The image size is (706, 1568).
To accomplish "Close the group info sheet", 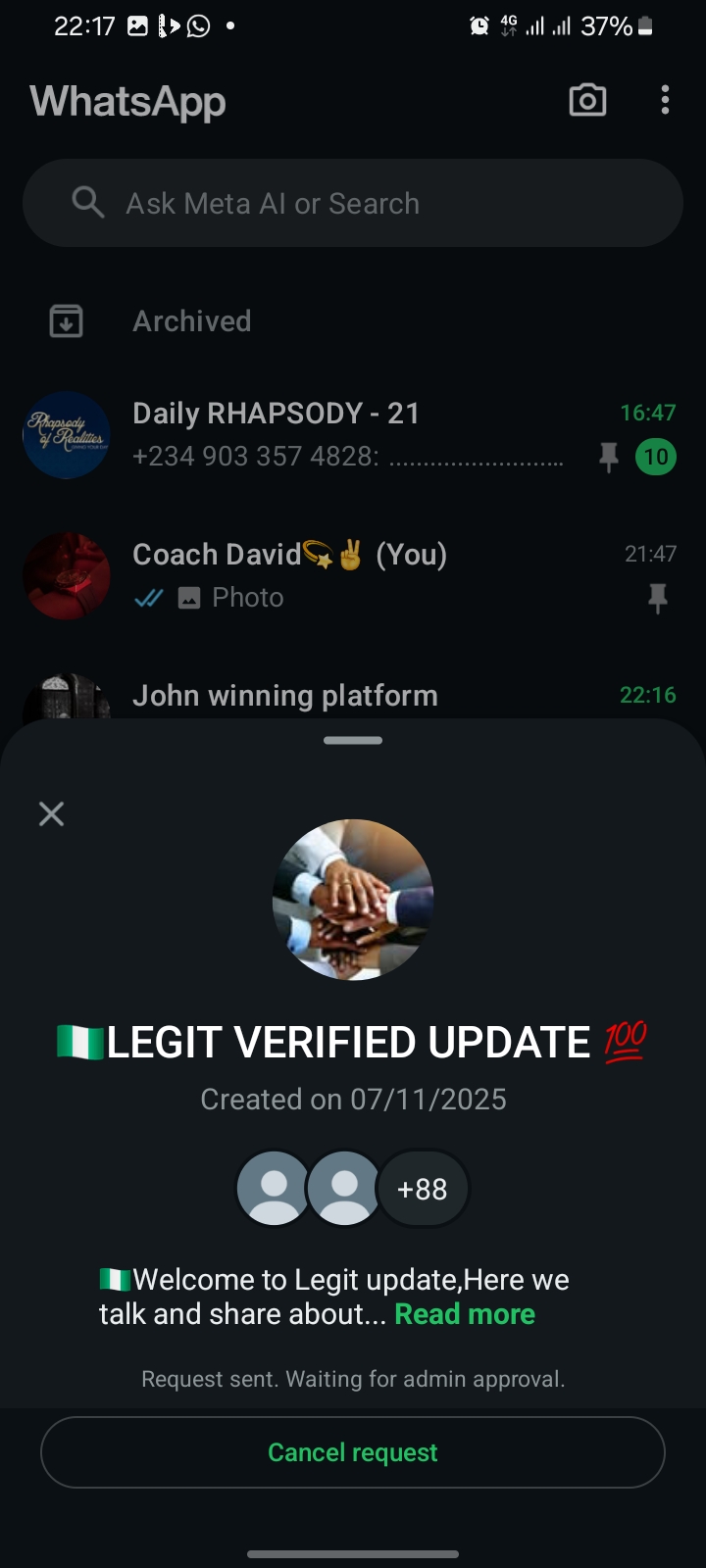I will [x=51, y=813].
